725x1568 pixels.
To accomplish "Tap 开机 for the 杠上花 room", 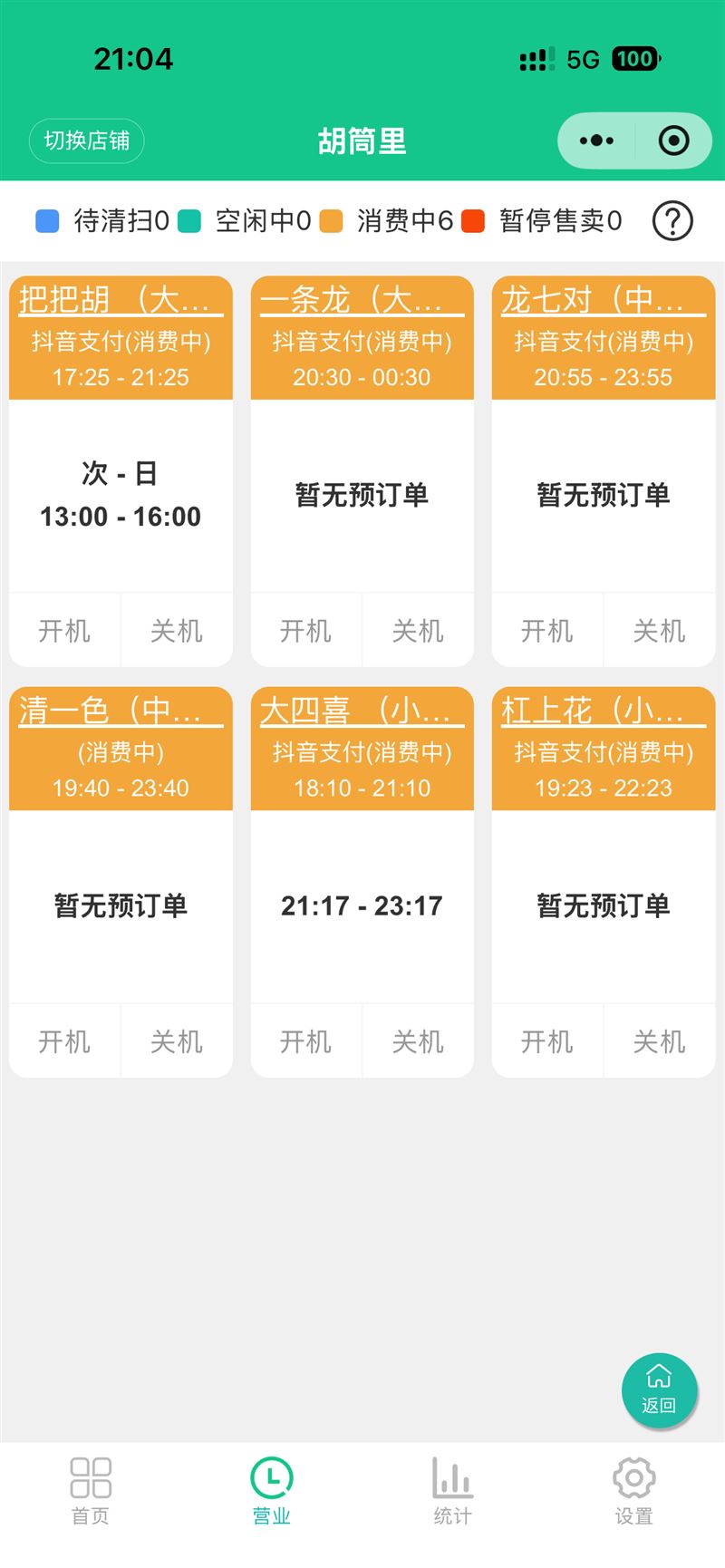I will point(546,1041).
